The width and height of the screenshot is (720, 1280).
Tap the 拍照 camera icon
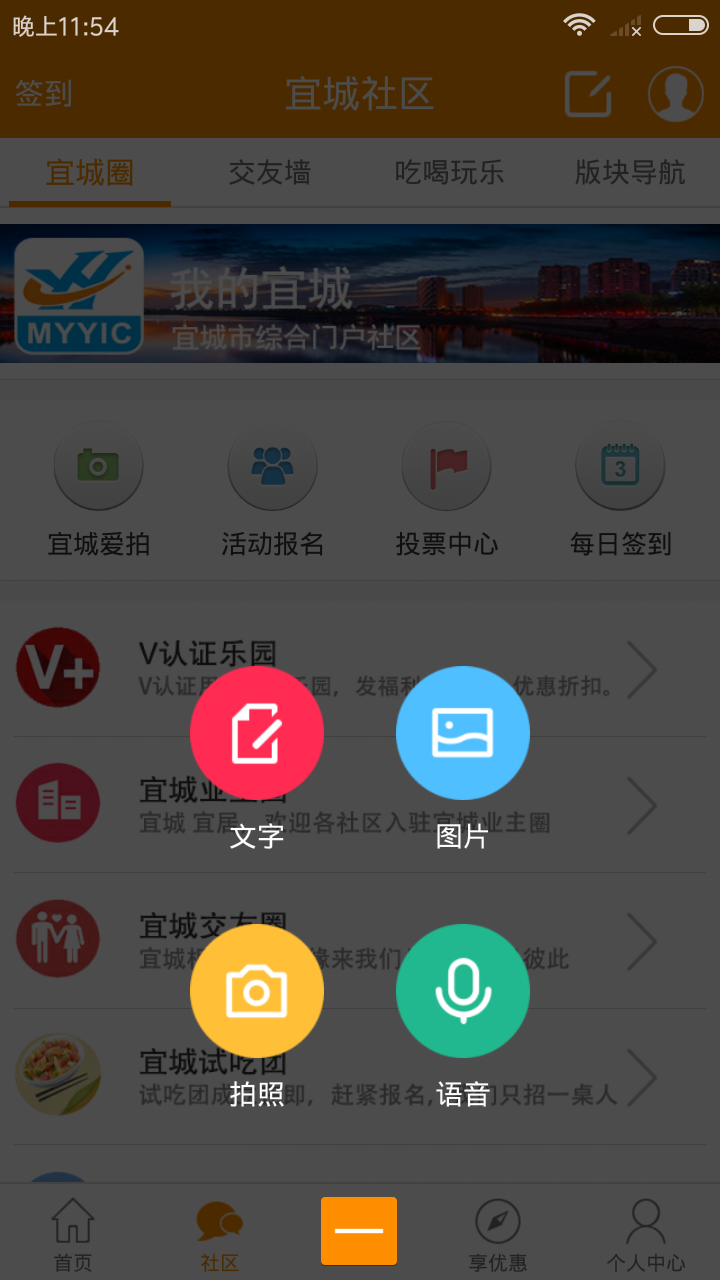[x=257, y=990]
